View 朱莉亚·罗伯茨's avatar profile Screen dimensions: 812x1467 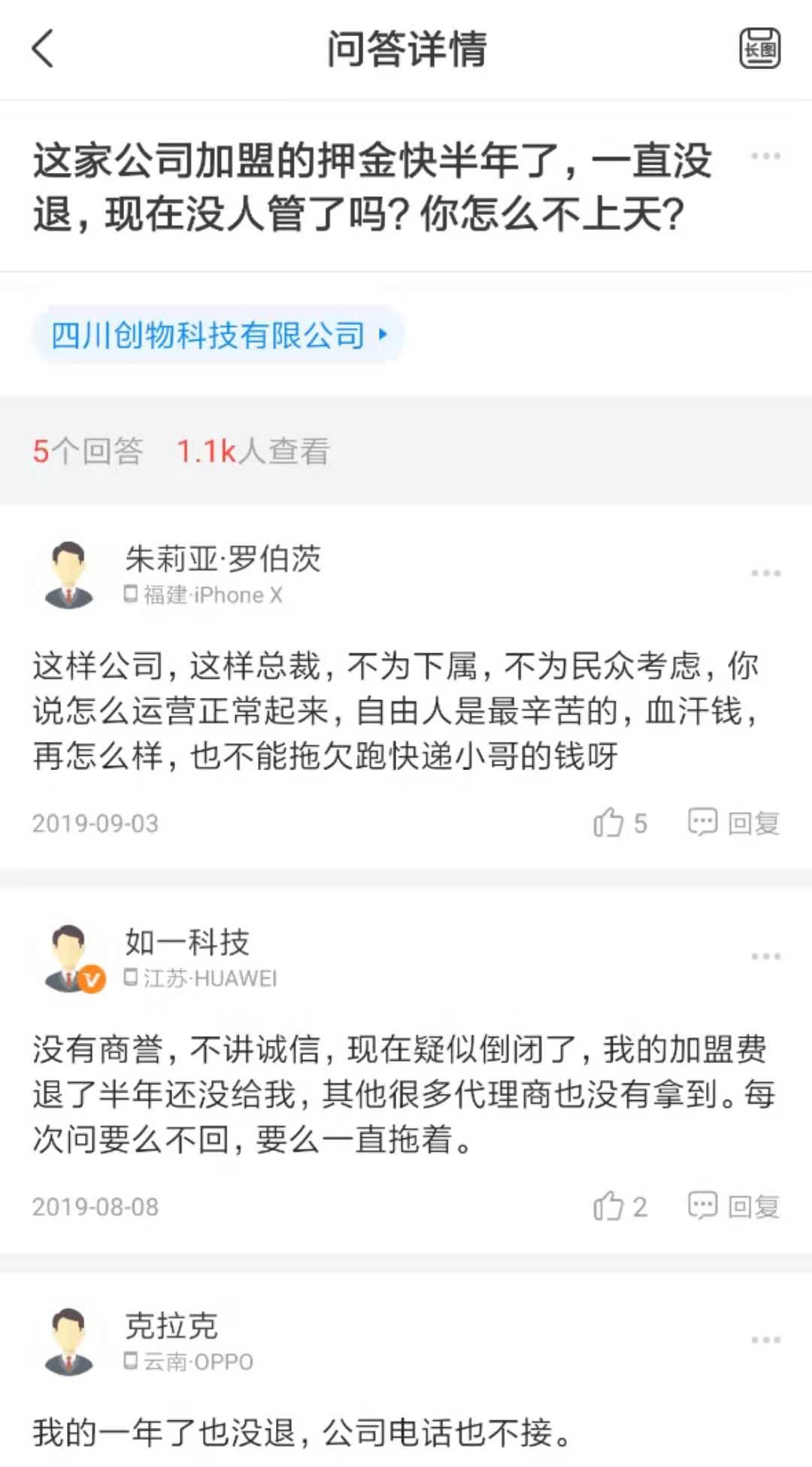(69, 575)
